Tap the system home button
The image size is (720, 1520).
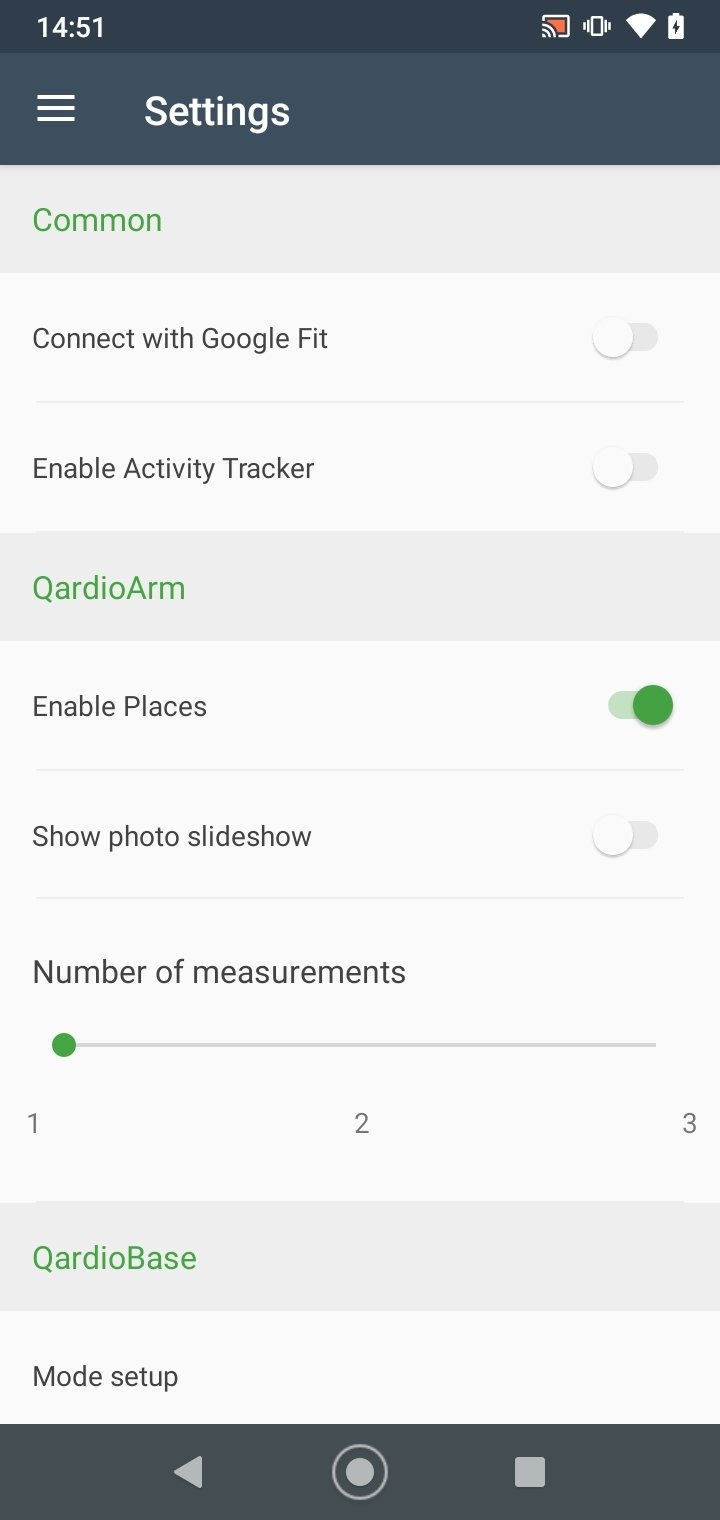359,1471
